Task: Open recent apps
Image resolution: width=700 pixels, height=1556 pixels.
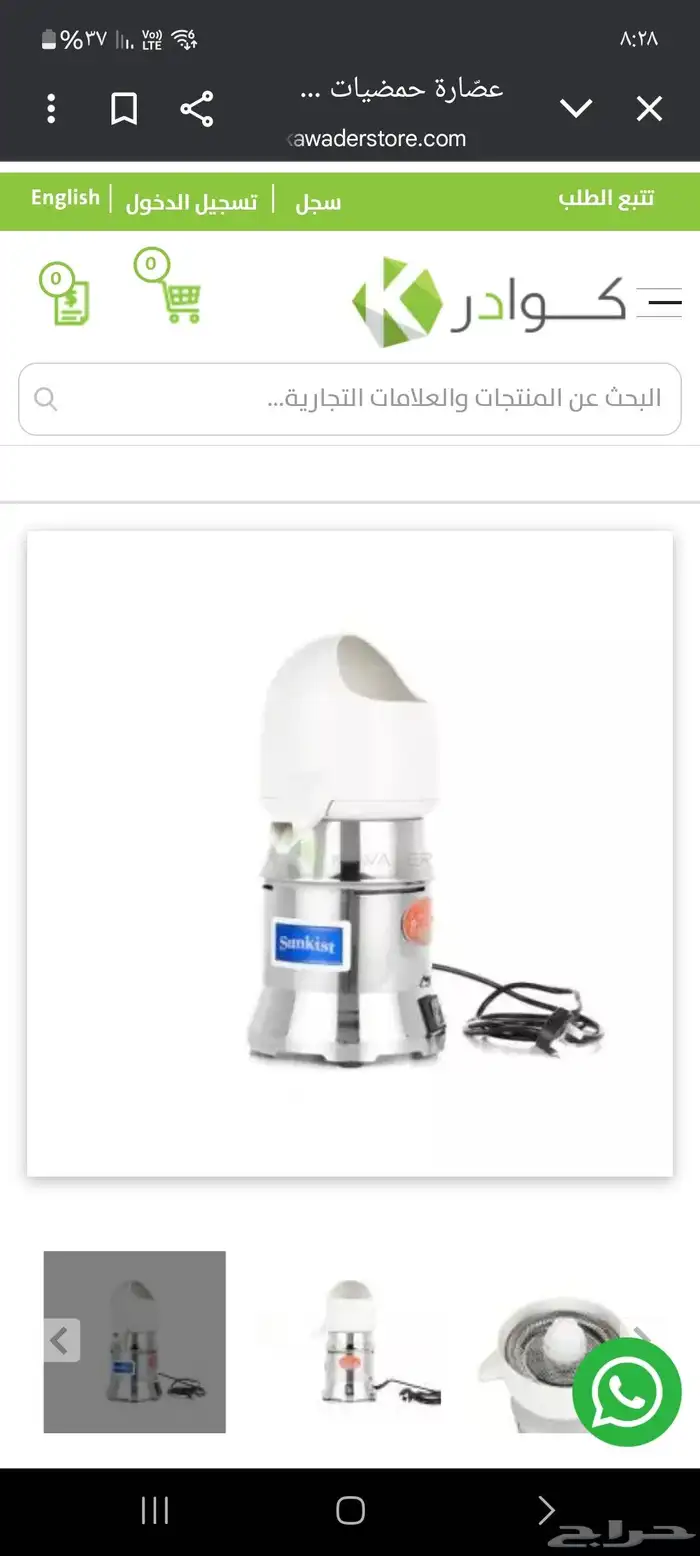Action: click(x=155, y=1510)
